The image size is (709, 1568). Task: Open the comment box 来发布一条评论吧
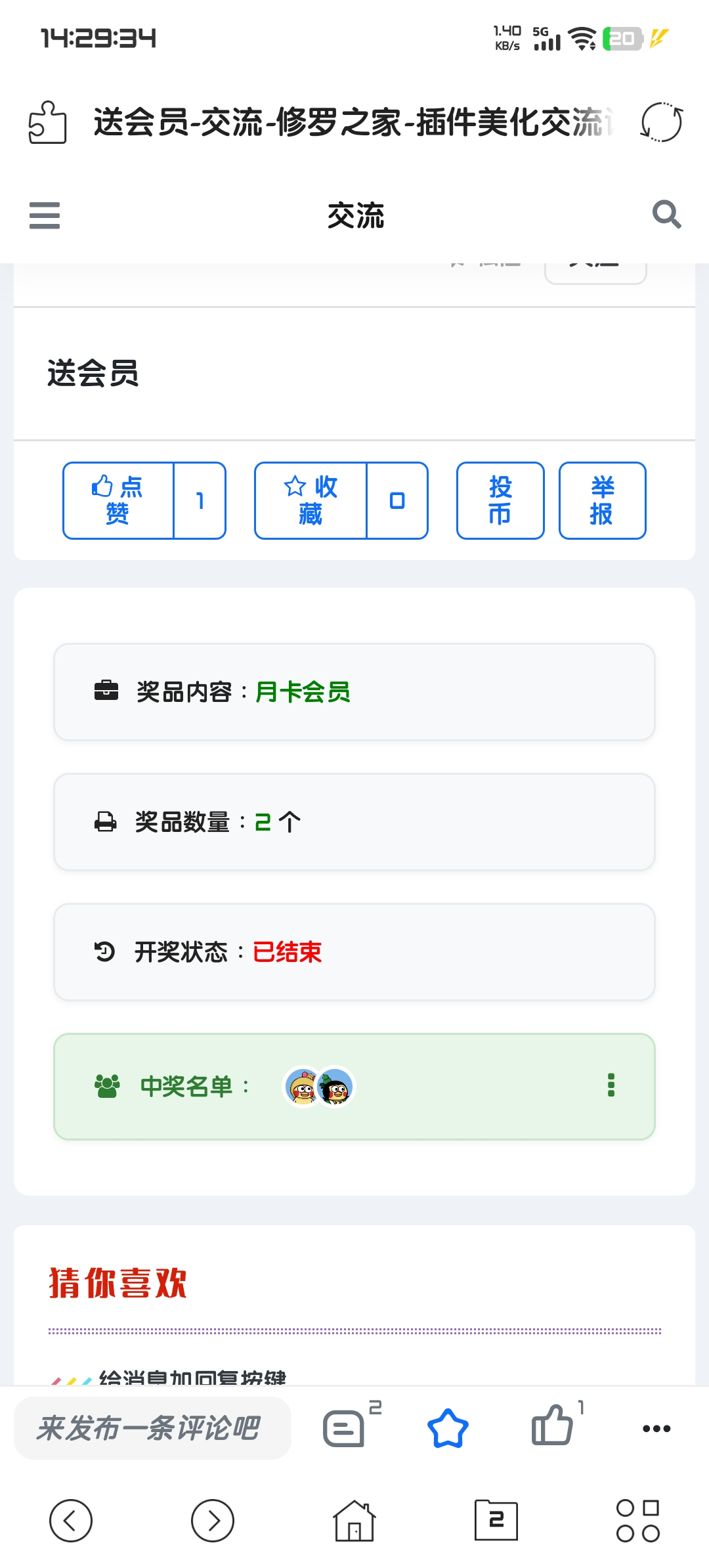pos(152,1428)
